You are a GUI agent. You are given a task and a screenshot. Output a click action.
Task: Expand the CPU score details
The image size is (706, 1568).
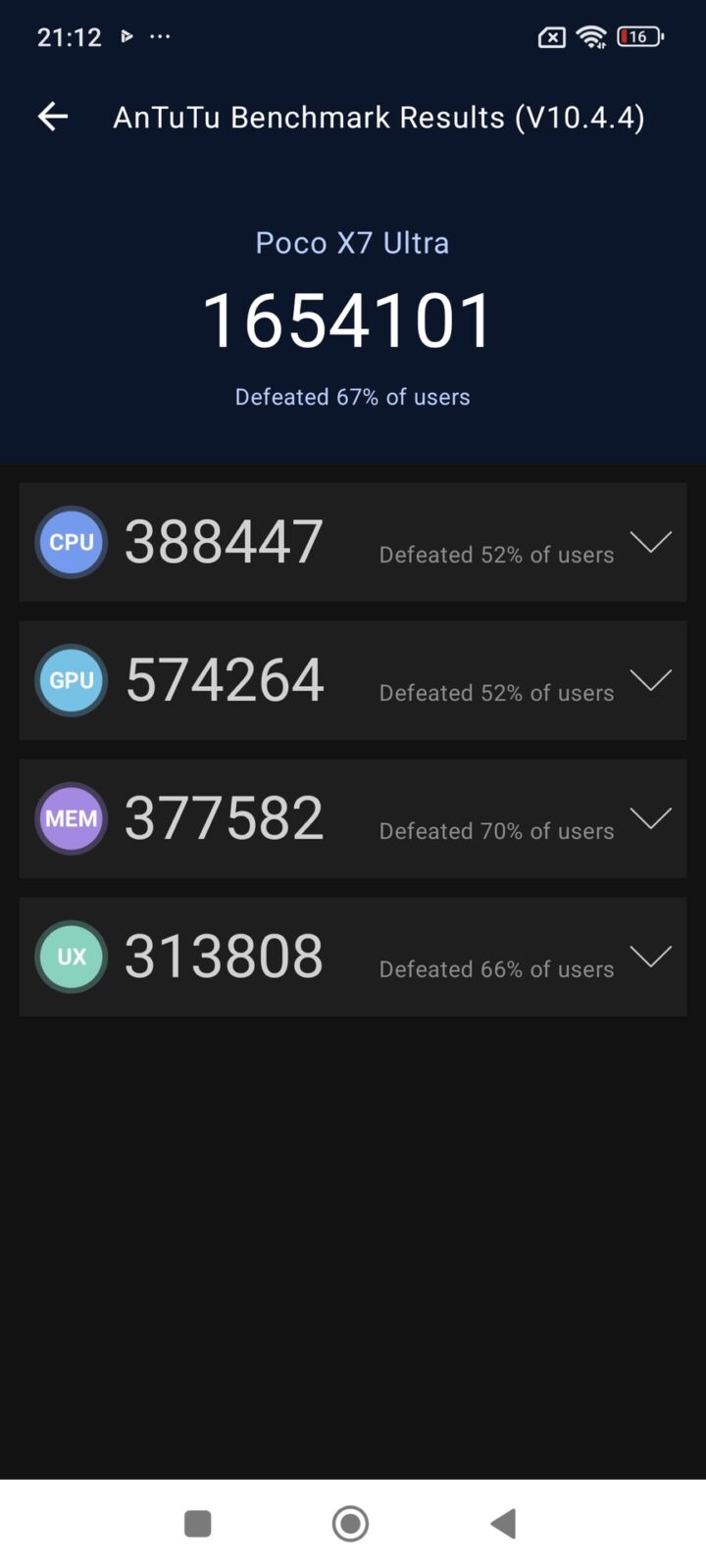(x=650, y=542)
